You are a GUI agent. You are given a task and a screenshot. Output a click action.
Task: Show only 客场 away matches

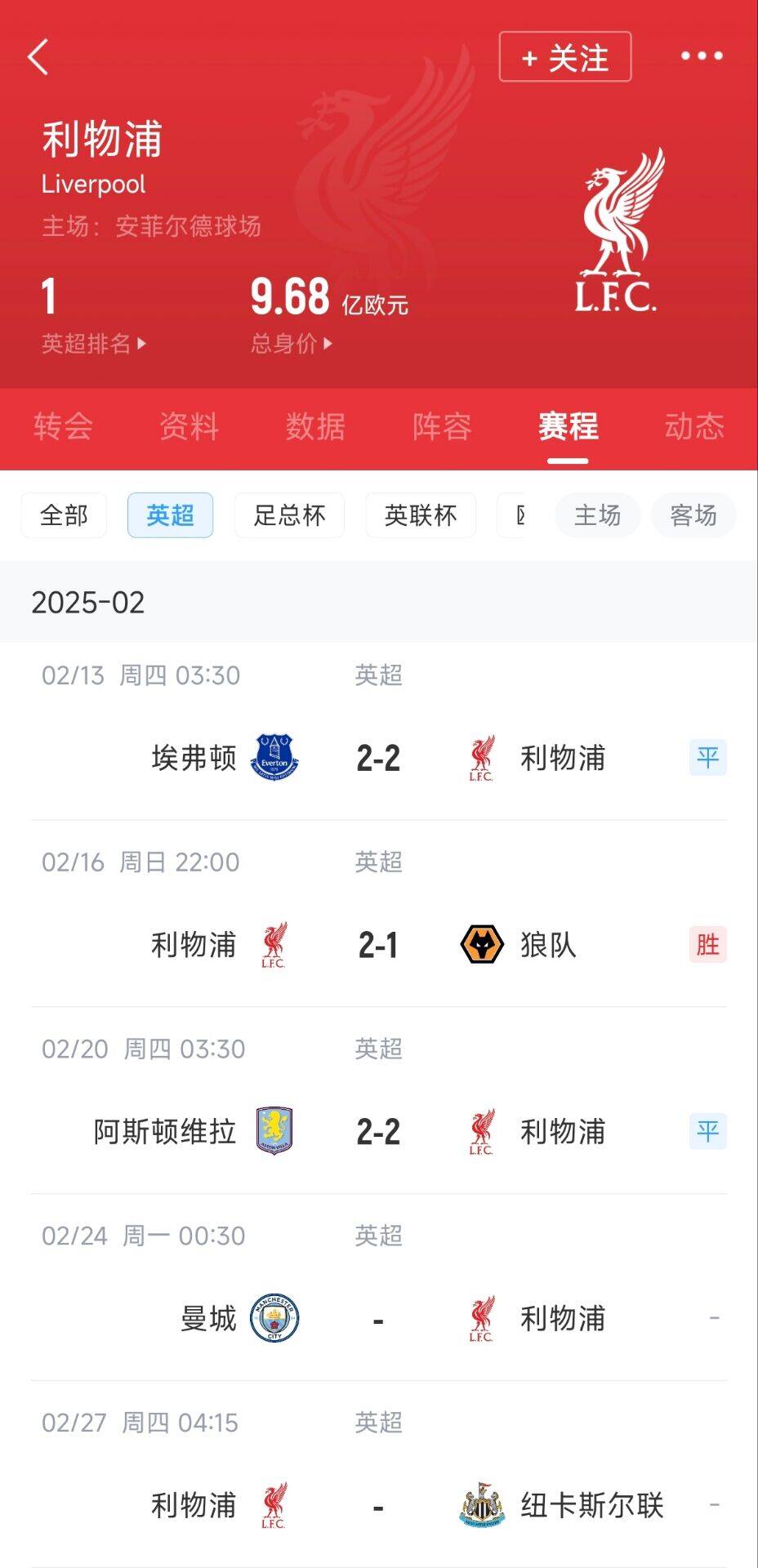point(693,515)
